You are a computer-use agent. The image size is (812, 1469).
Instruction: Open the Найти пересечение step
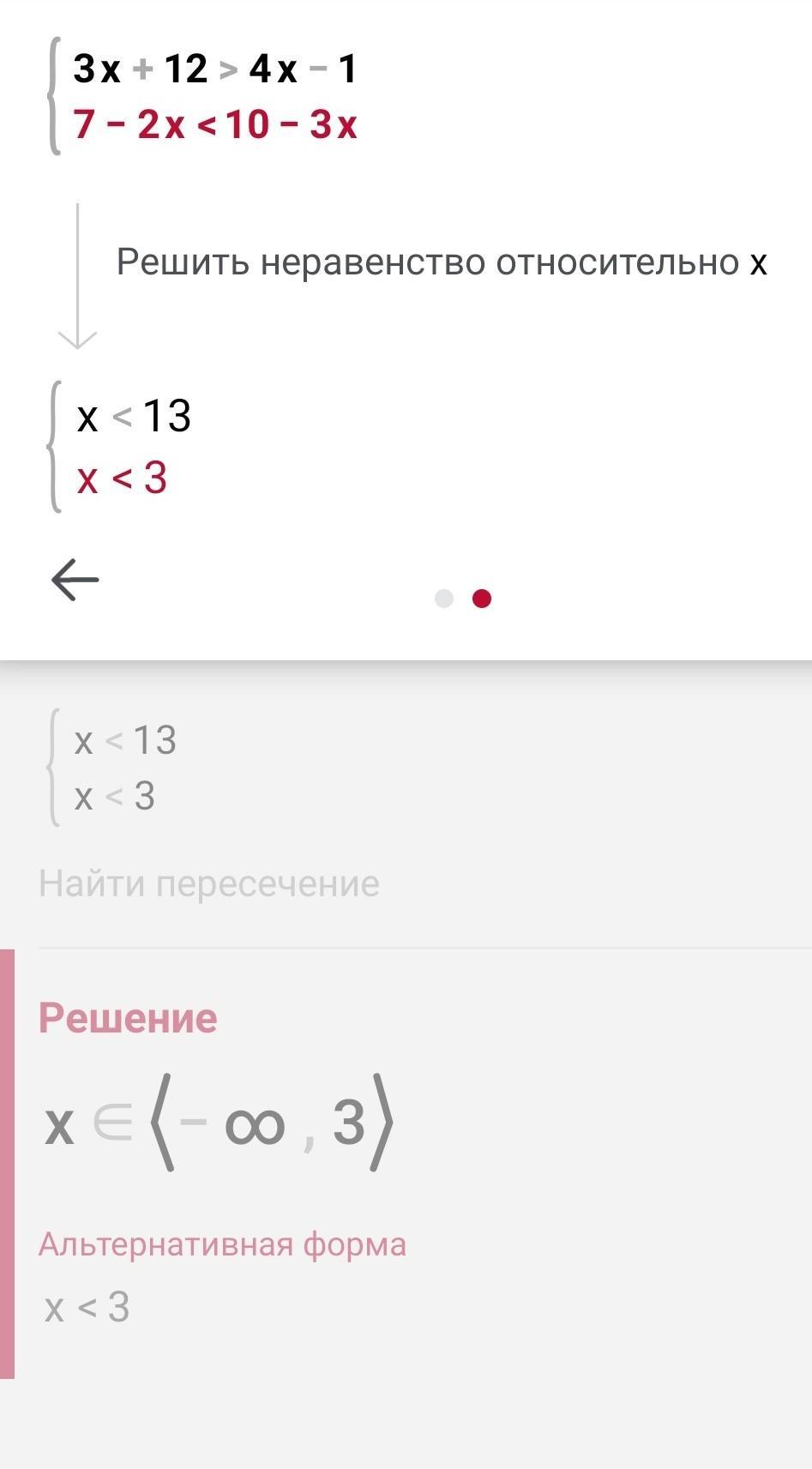pyautogui.click(x=209, y=883)
